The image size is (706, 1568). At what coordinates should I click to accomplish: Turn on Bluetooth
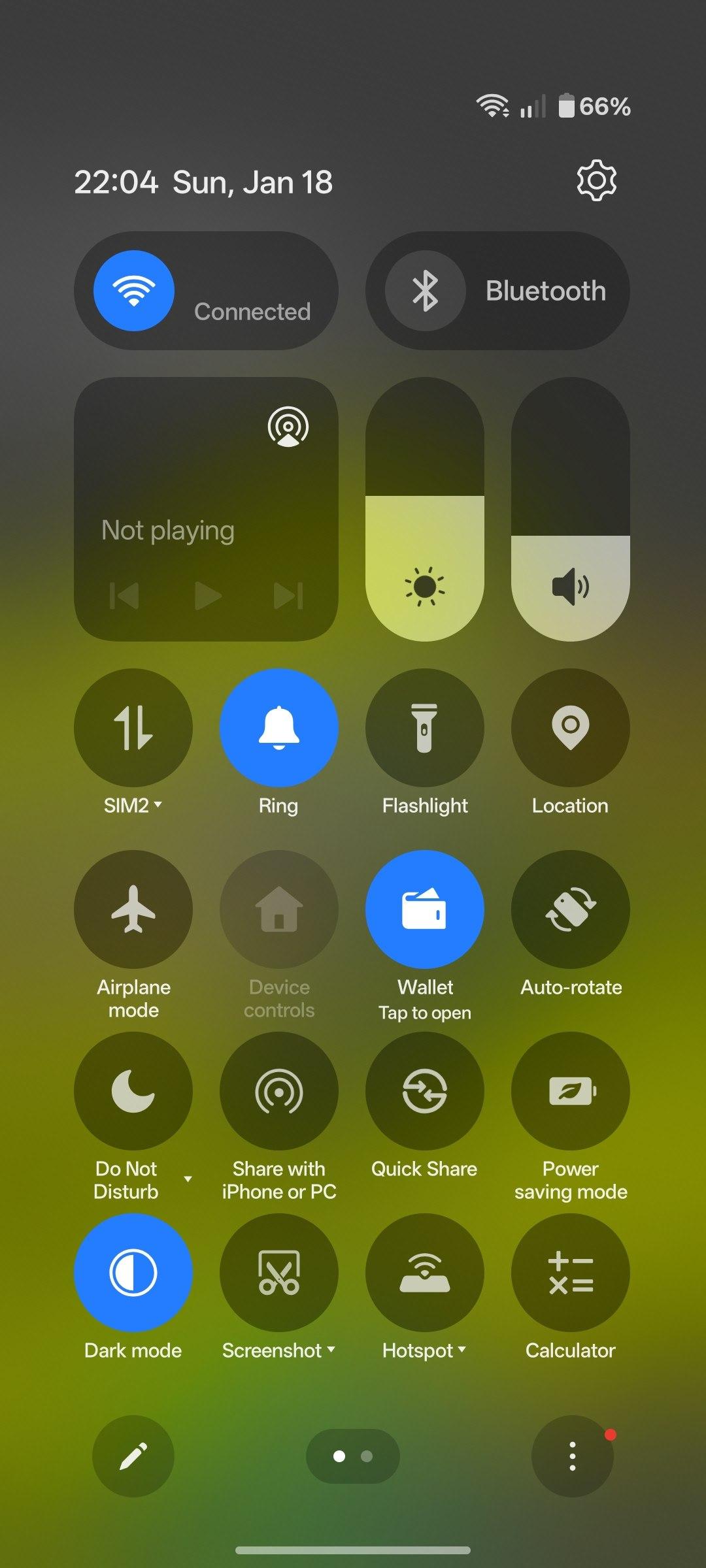click(426, 291)
